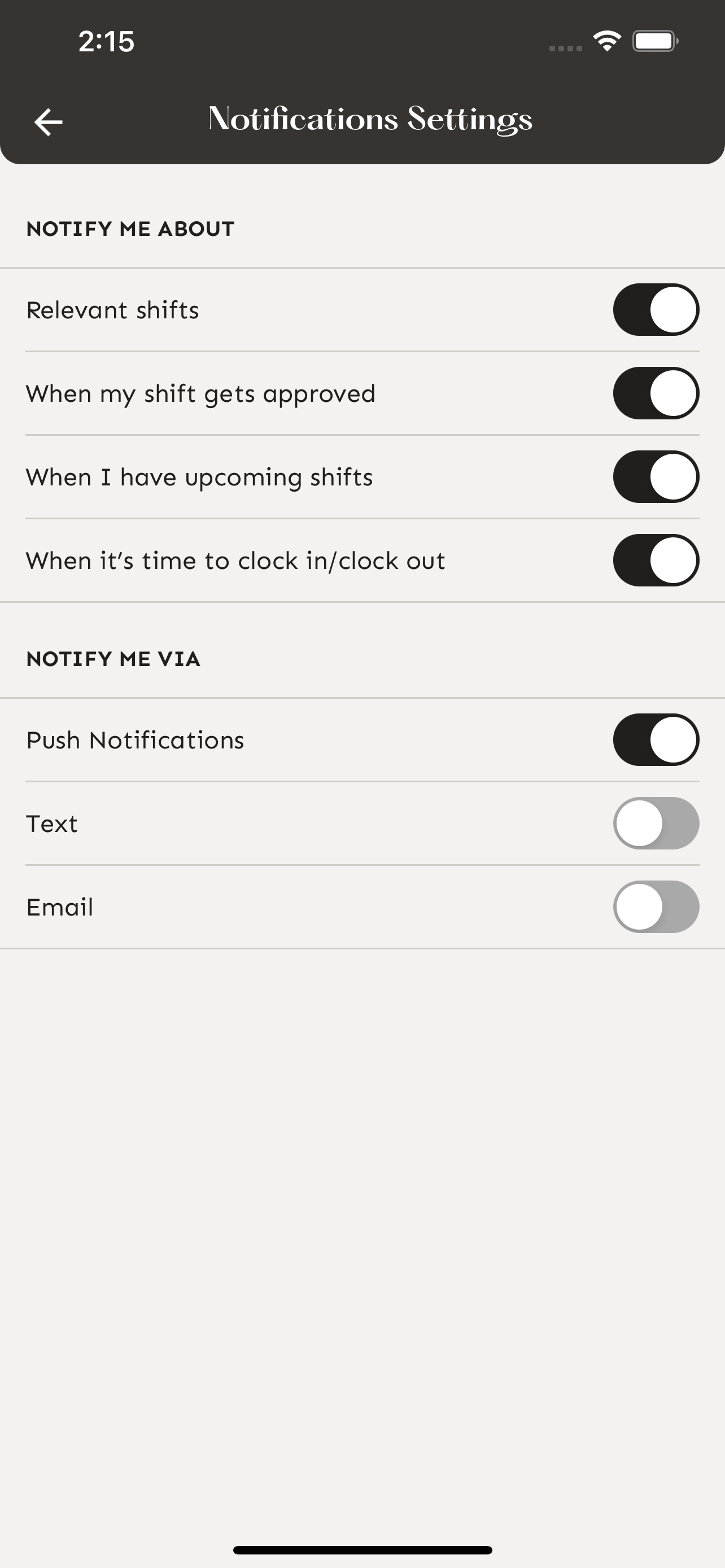Tap the Text notification row label
This screenshot has height=1568, width=725.
click(x=51, y=823)
